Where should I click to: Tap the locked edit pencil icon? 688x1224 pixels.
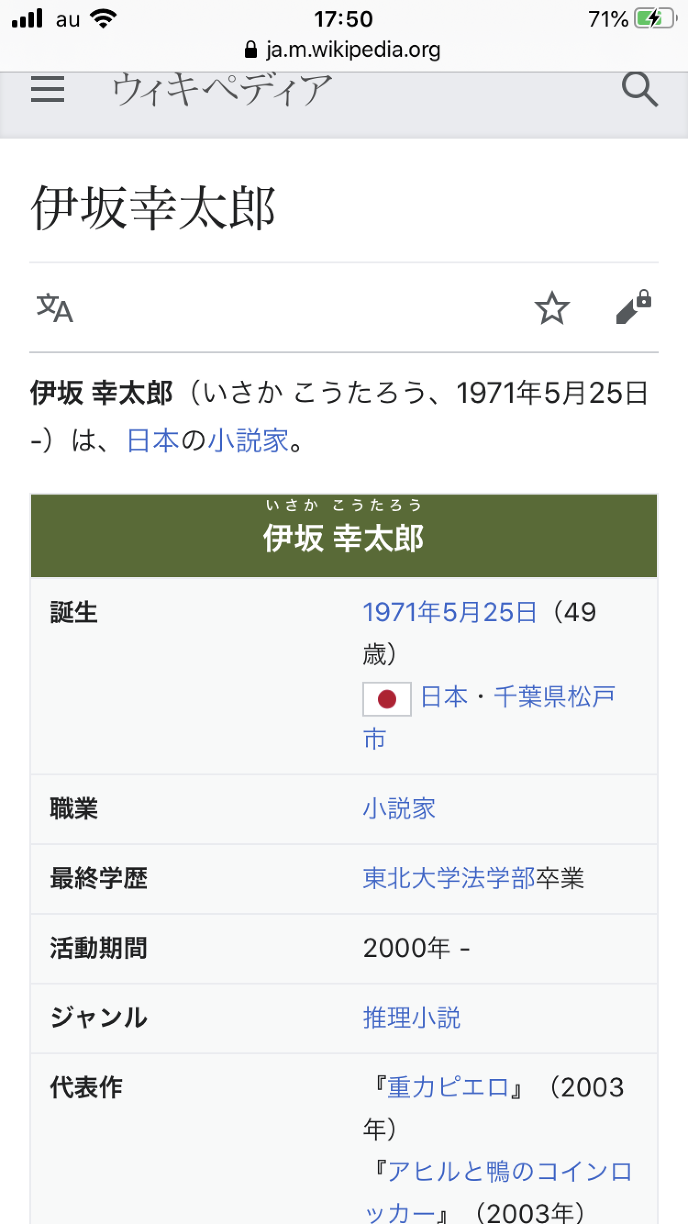tap(633, 308)
